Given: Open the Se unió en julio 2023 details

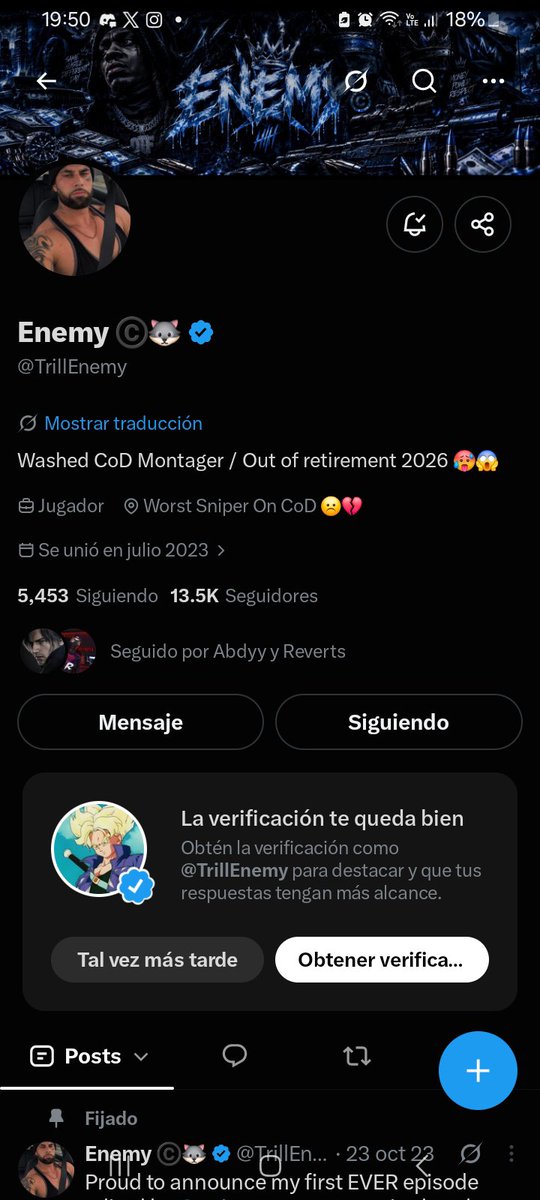Looking at the screenshot, I should (x=122, y=550).
